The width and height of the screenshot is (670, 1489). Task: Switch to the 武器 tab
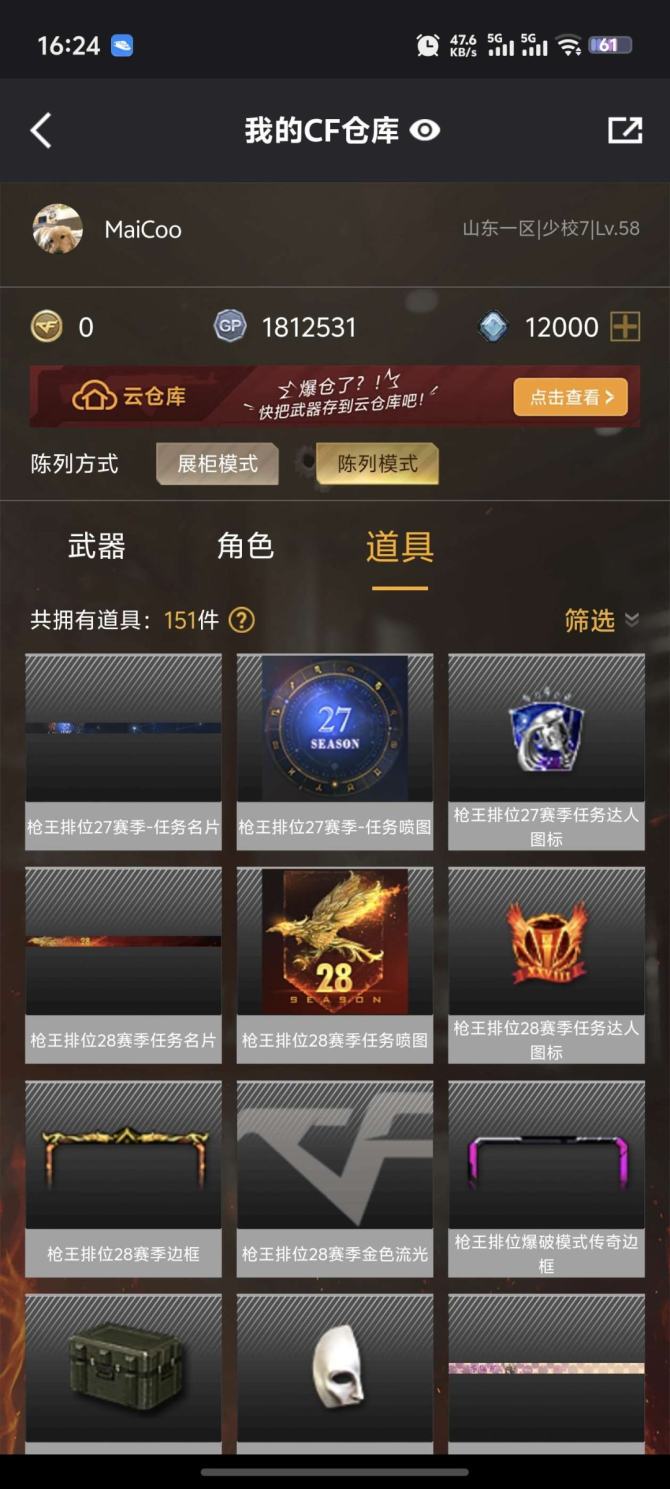(x=96, y=546)
